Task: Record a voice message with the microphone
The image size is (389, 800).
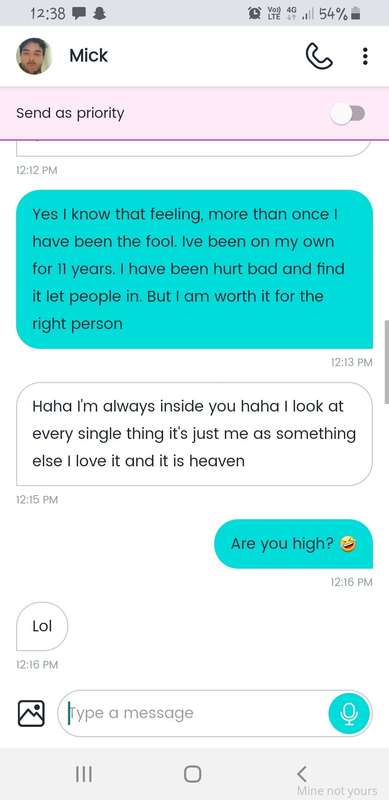Action: point(349,713)
